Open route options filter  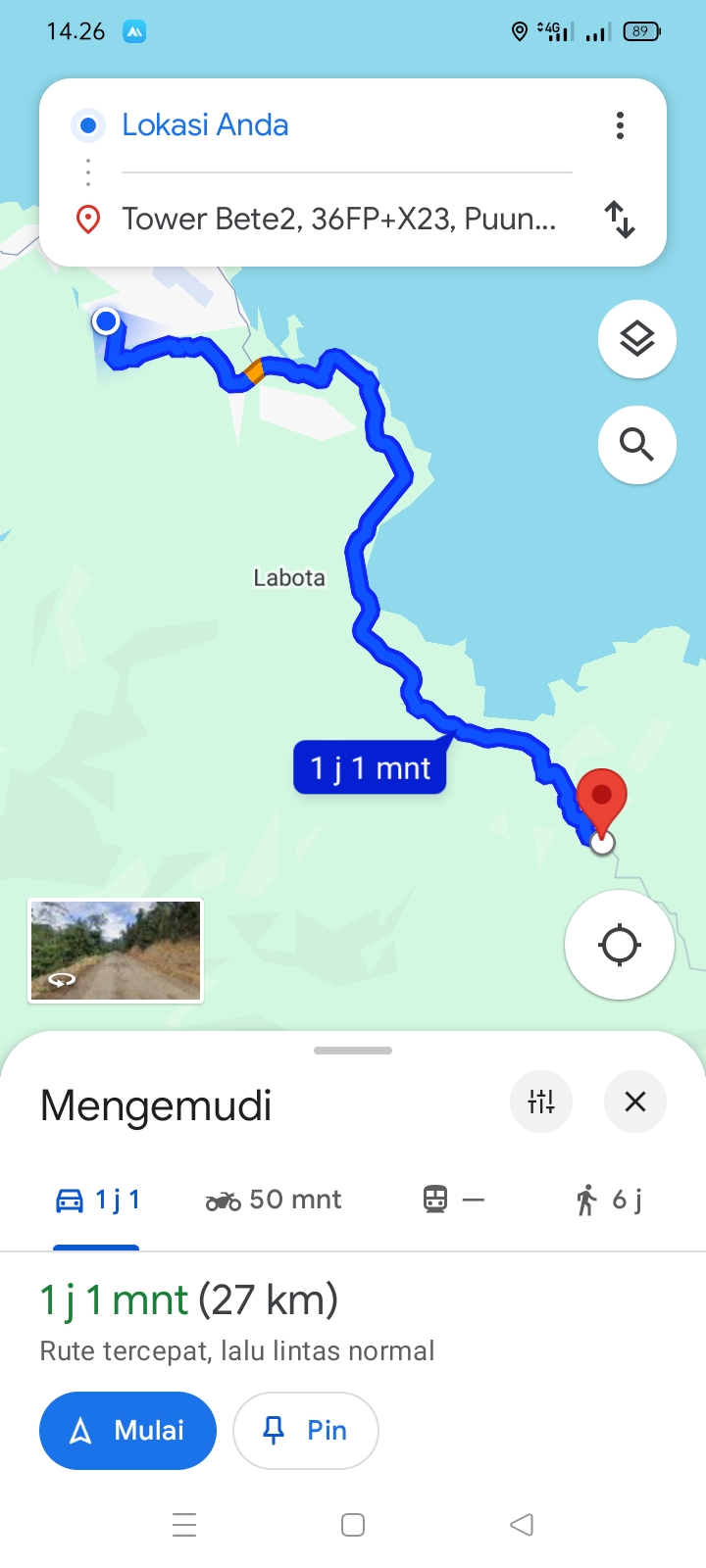point(541,1102)
